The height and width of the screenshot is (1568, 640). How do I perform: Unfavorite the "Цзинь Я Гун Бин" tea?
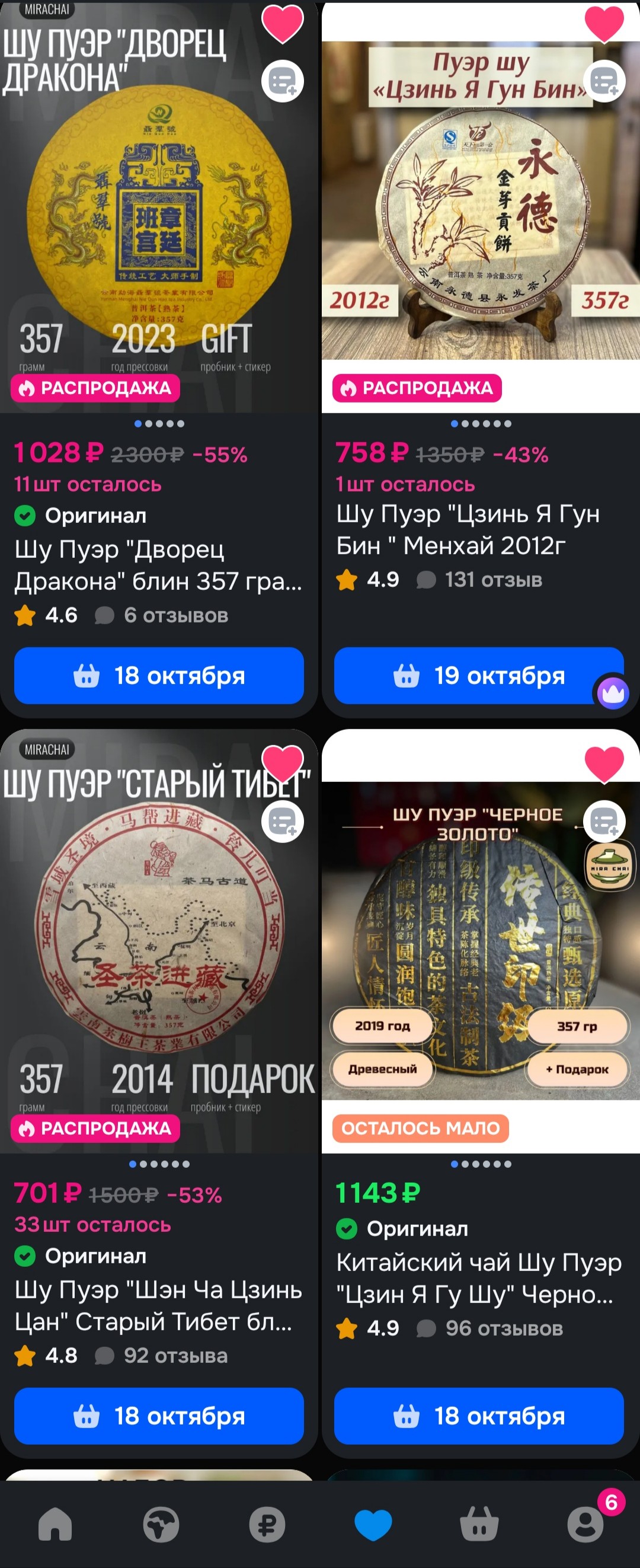(603, 24)
